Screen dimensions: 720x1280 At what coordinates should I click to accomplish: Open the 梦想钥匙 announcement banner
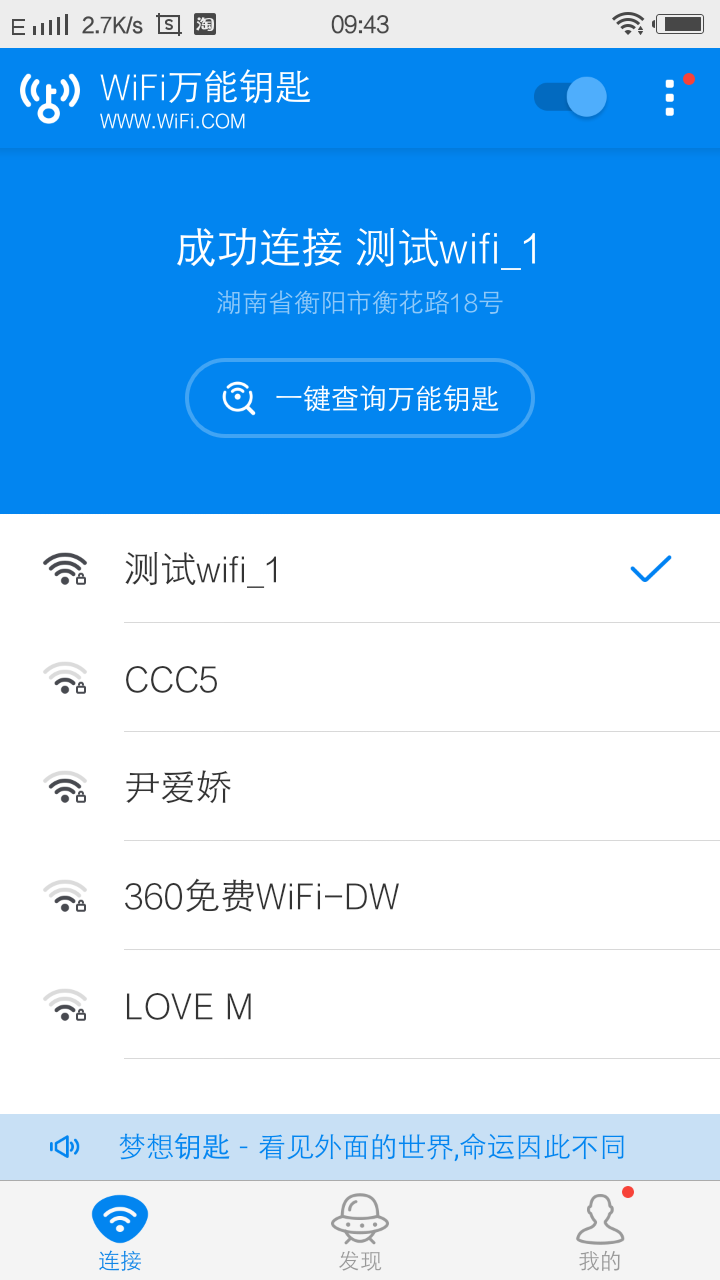tap(360, 1147)
